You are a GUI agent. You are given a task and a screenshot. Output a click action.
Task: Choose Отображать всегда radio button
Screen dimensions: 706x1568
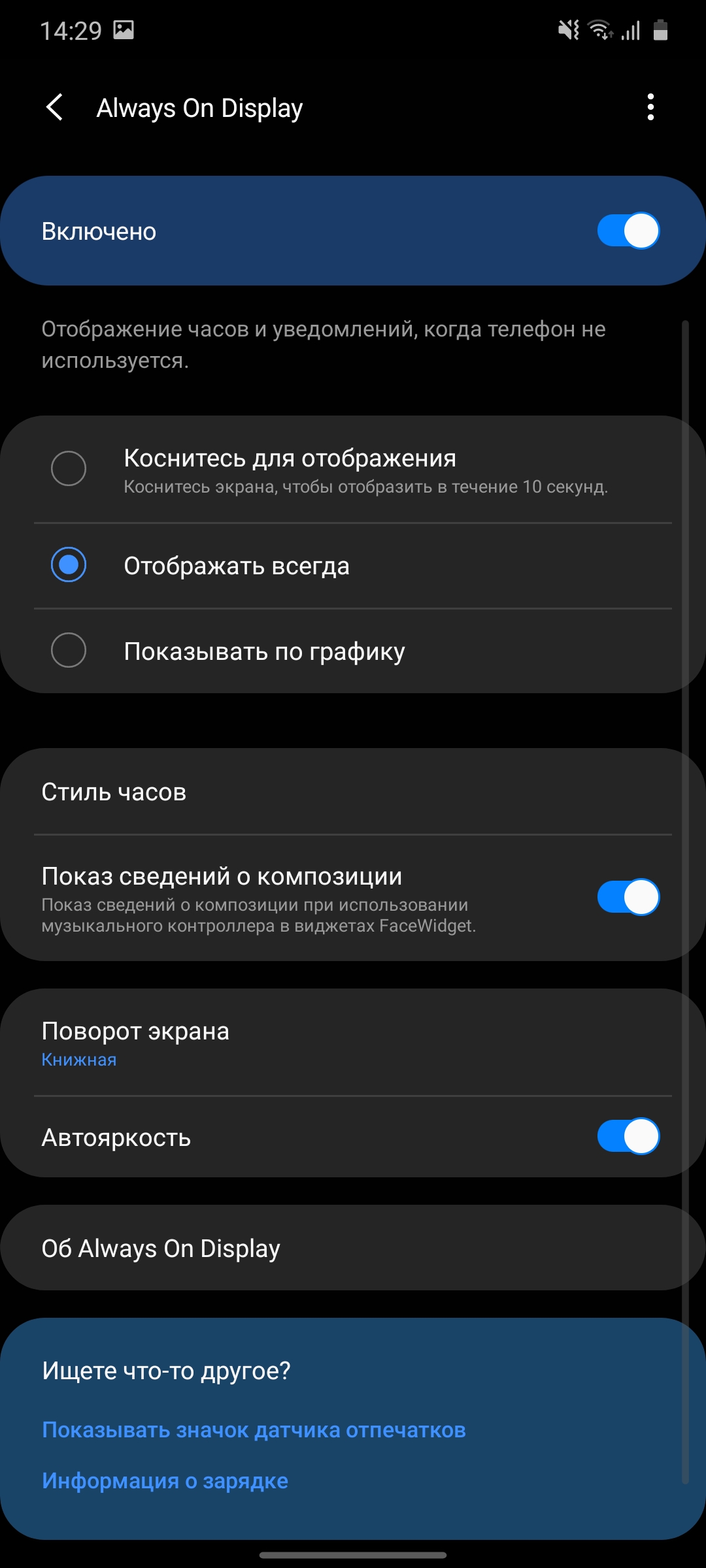click(69, 565)
